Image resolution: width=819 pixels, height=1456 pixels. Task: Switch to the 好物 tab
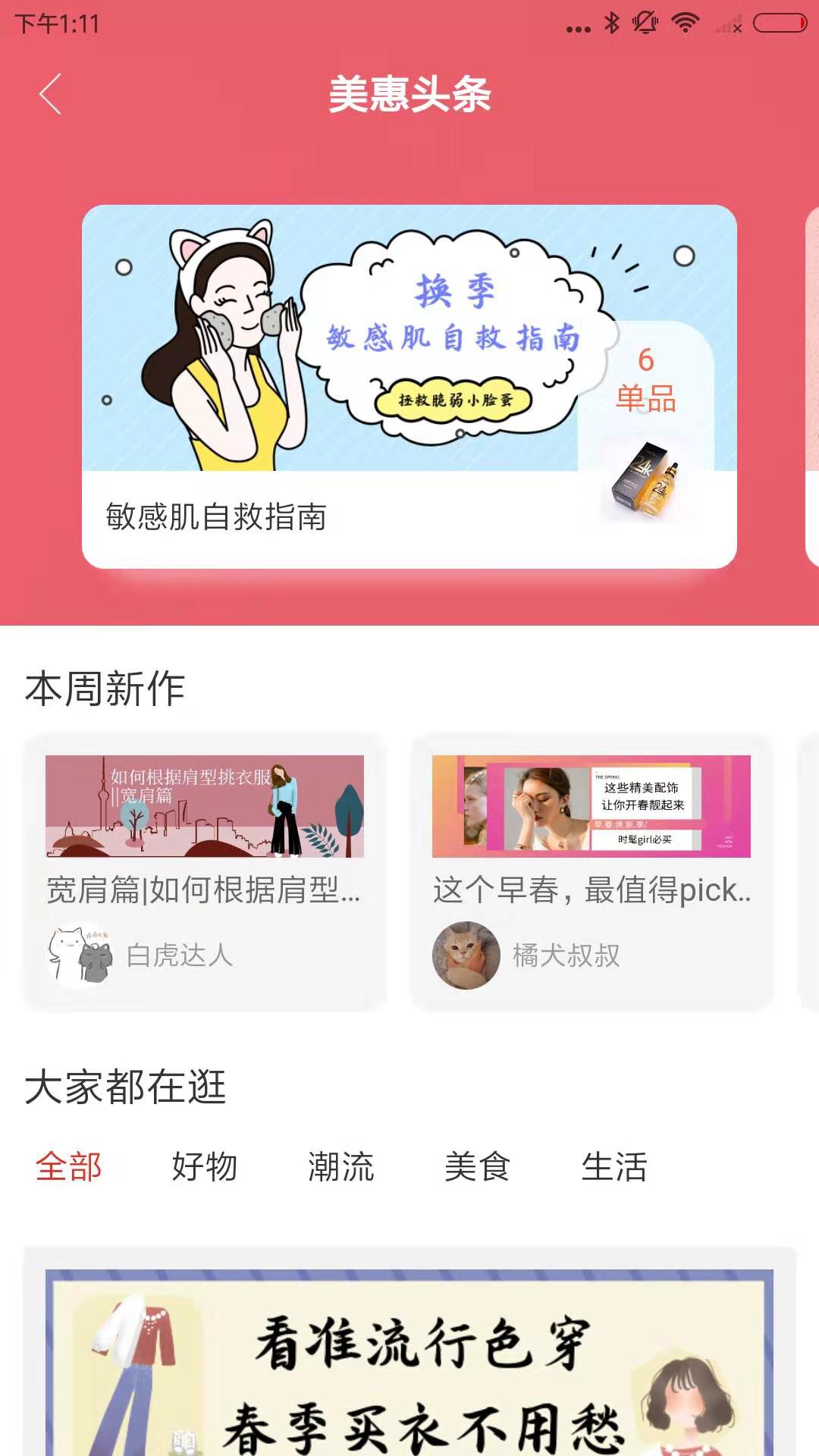point(205,1166)
